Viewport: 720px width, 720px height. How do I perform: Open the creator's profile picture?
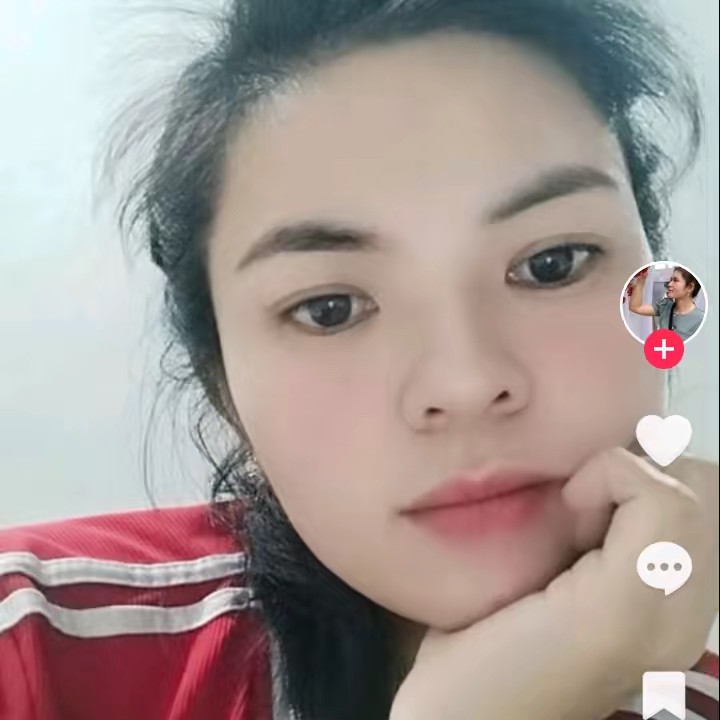tap(663, 304)
